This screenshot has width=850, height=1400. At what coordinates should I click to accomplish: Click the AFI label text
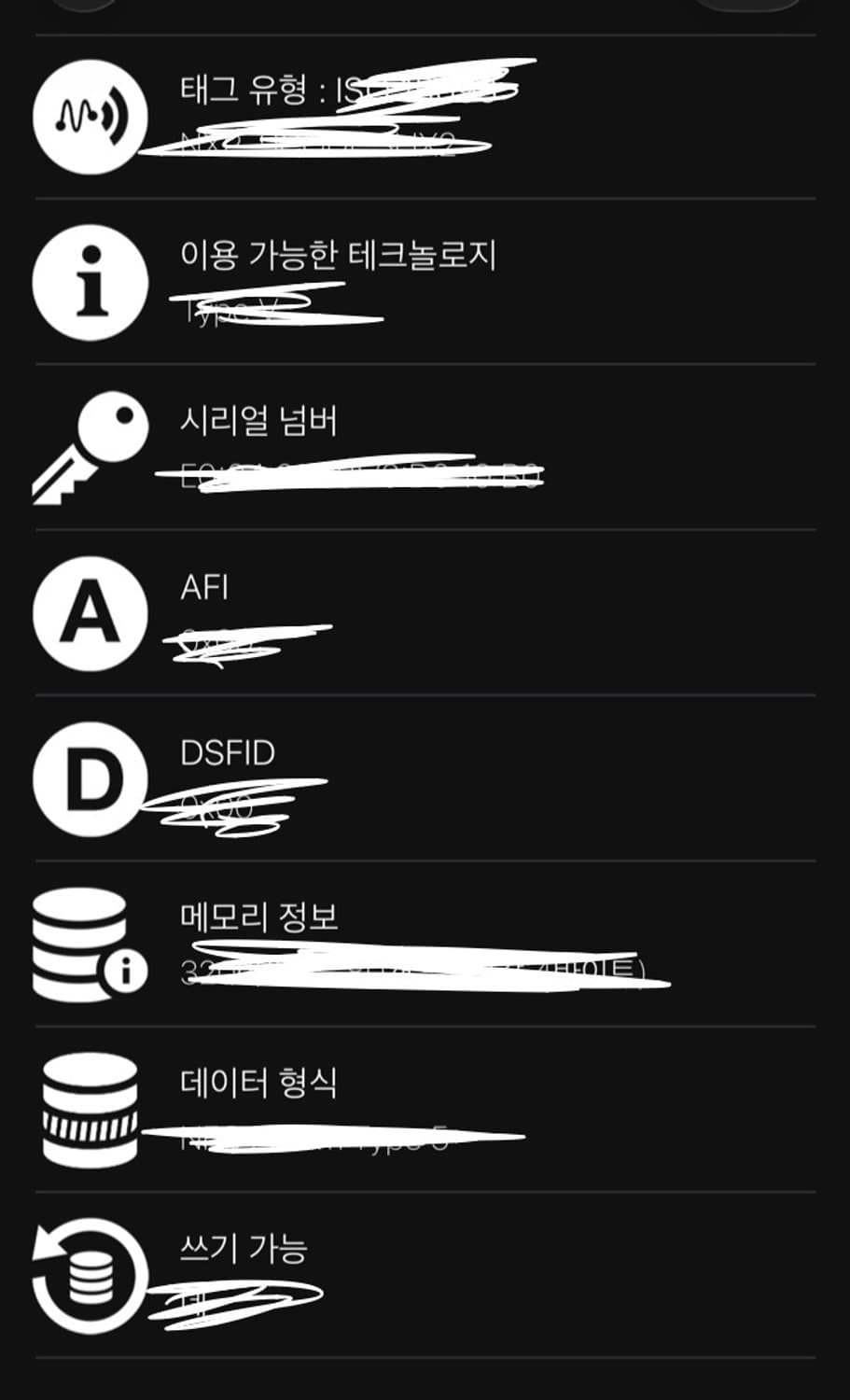(207, 587)
